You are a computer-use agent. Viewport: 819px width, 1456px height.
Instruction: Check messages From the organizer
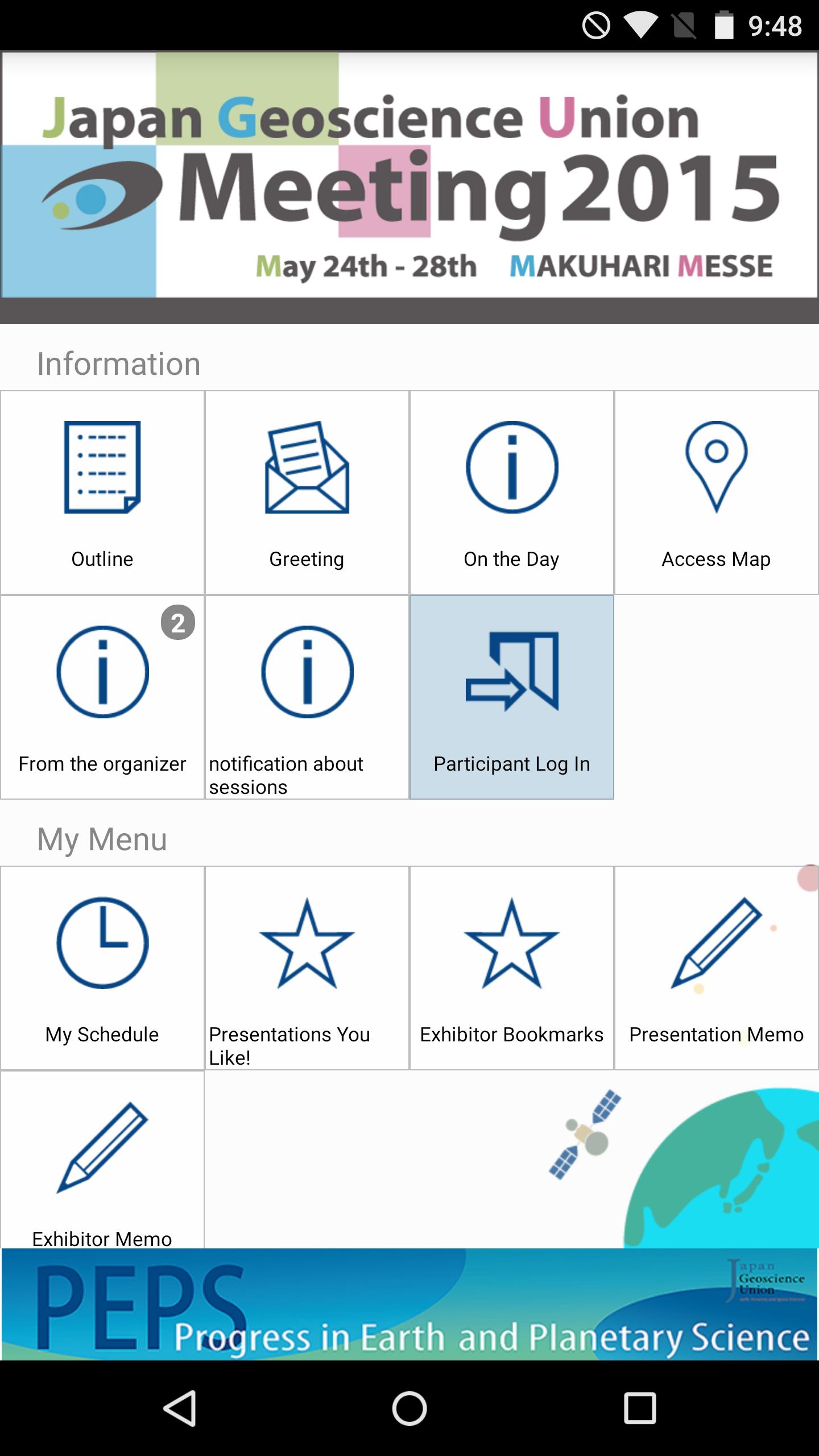coord(102,697)
